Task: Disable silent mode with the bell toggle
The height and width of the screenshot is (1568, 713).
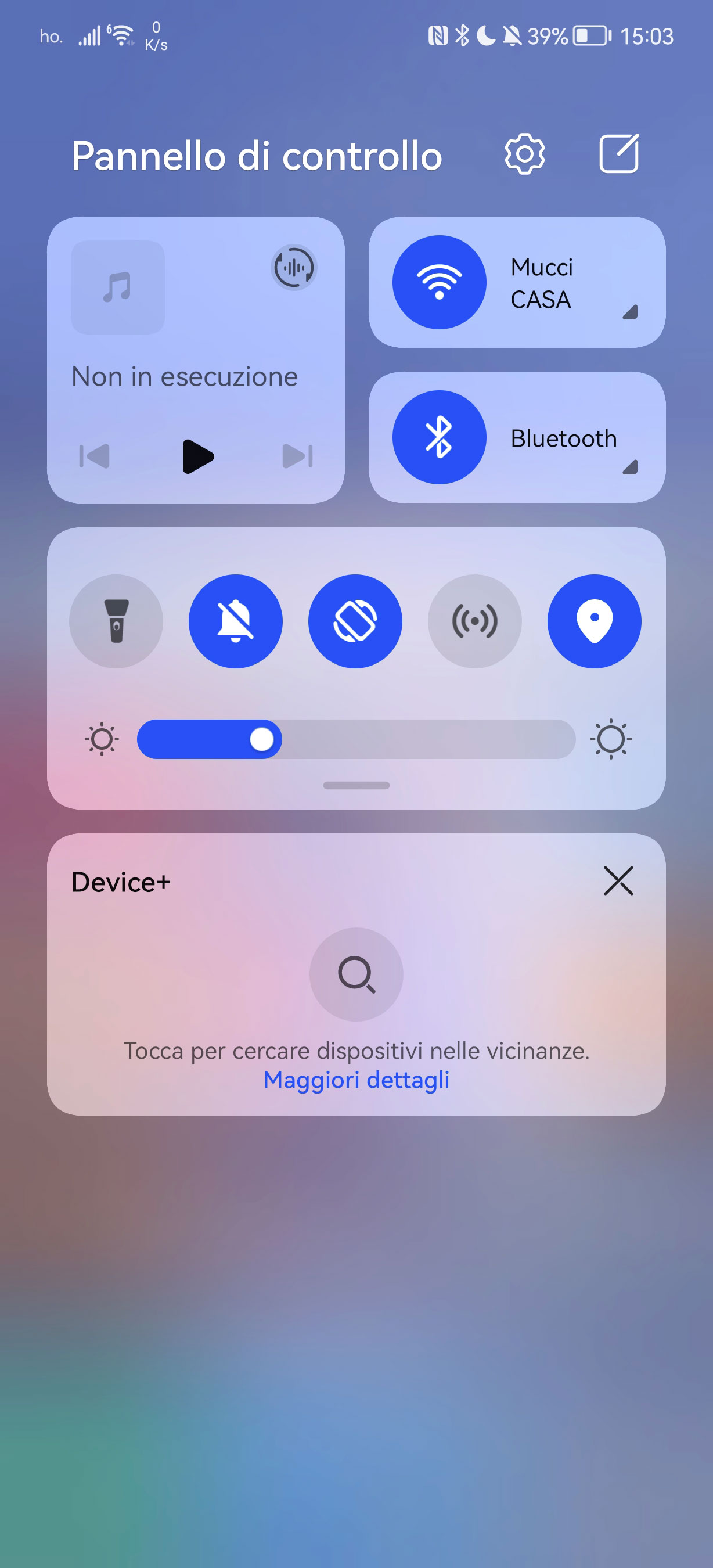Action: 235,621
